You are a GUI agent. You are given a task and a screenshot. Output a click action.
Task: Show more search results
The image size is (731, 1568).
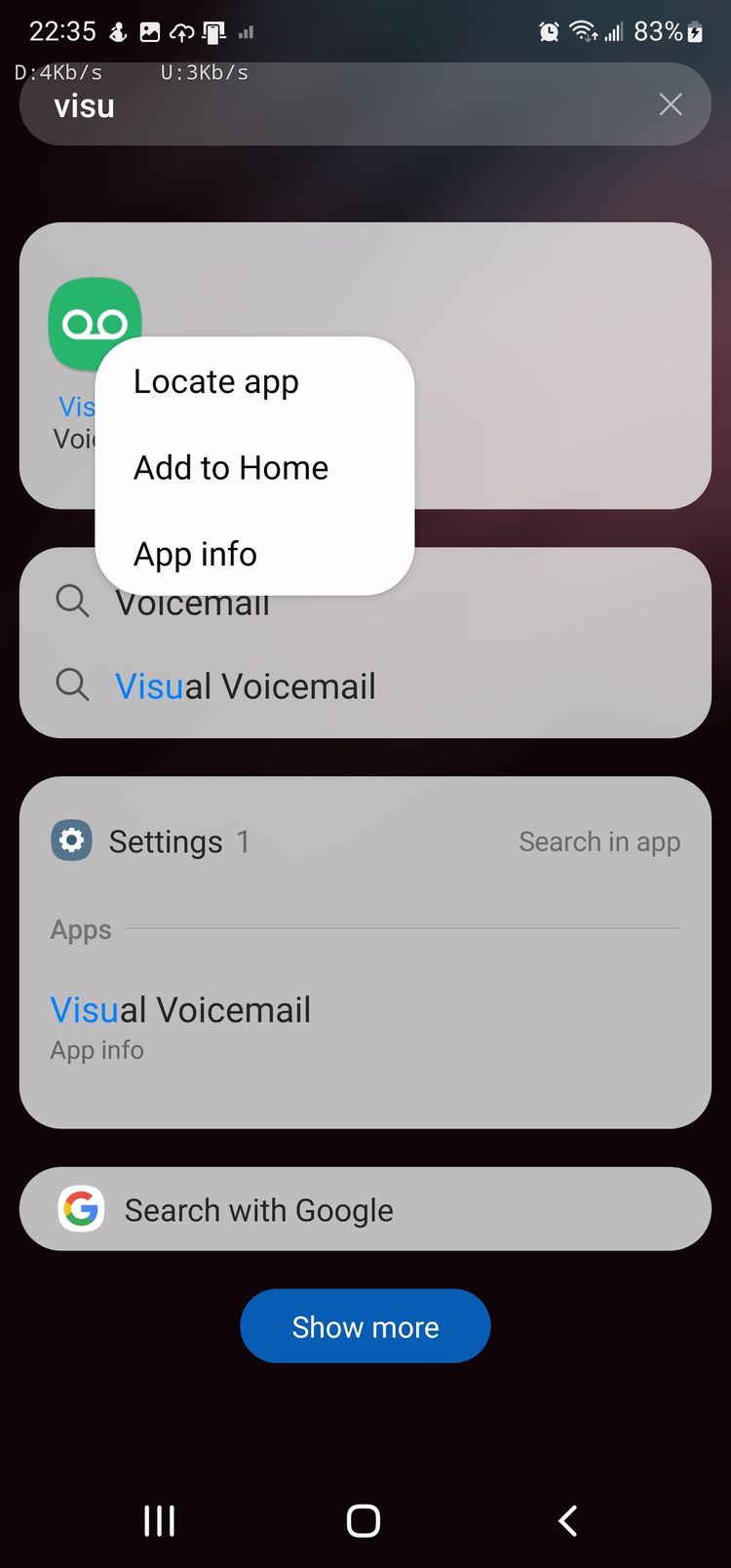(x=365, y=1326)
